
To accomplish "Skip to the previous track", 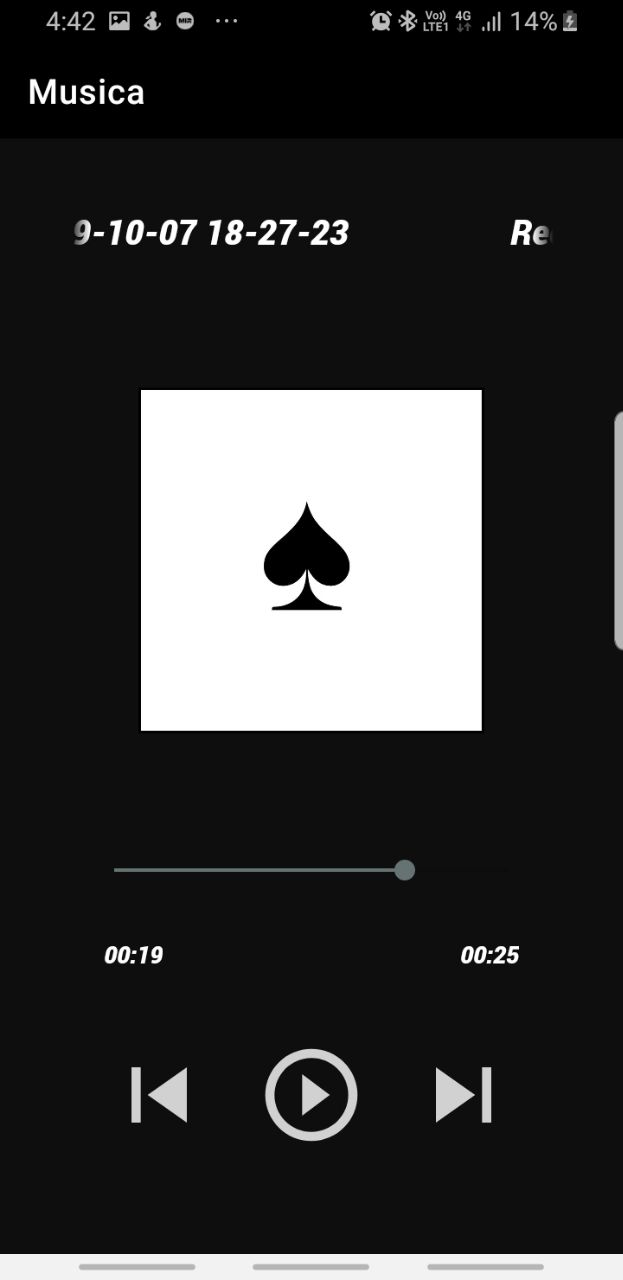I will [159, 1094].
